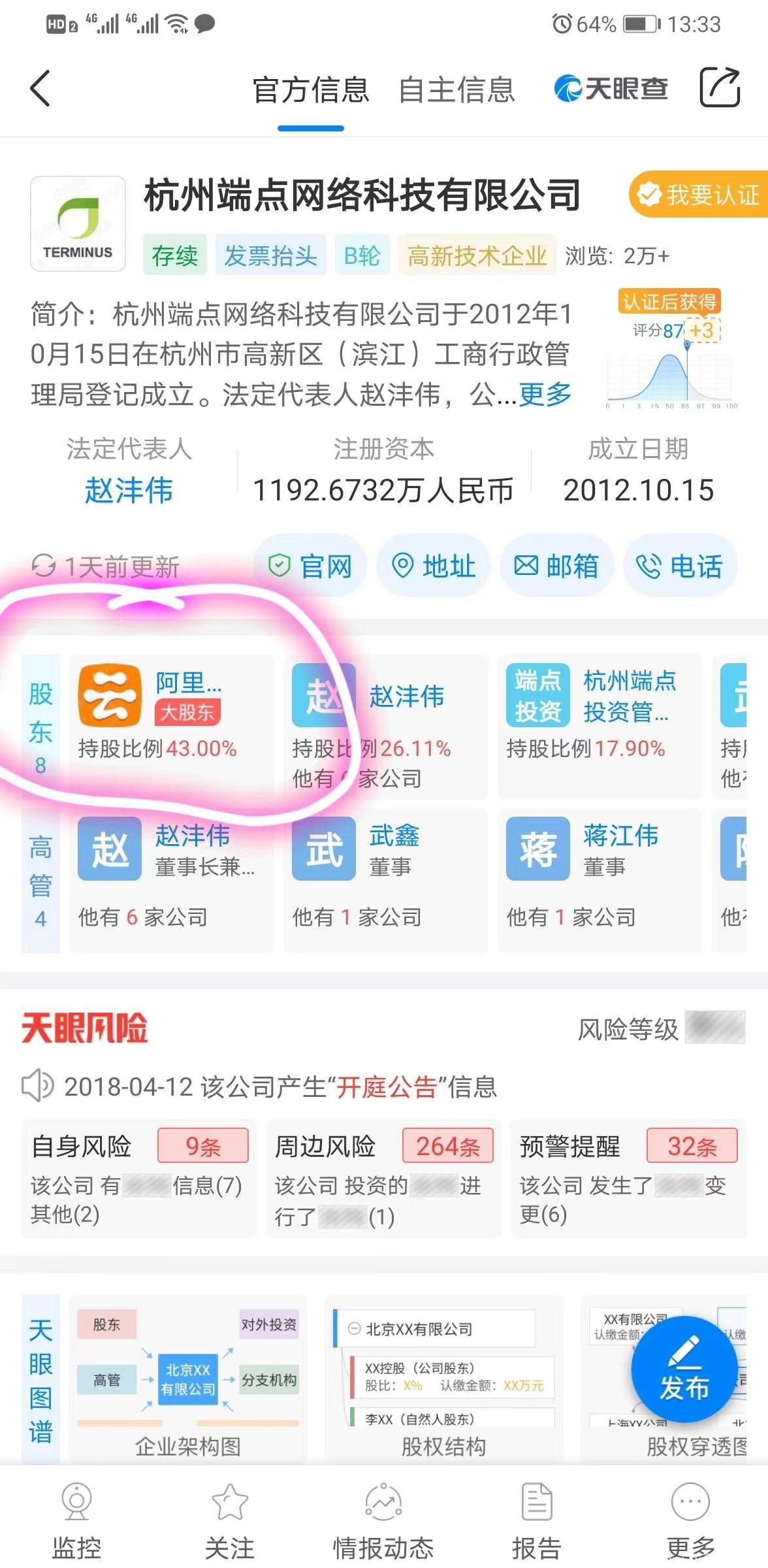Open the 阿里... major shareholder card
This screenshot has width=768, height=1568.
point(171,725)
